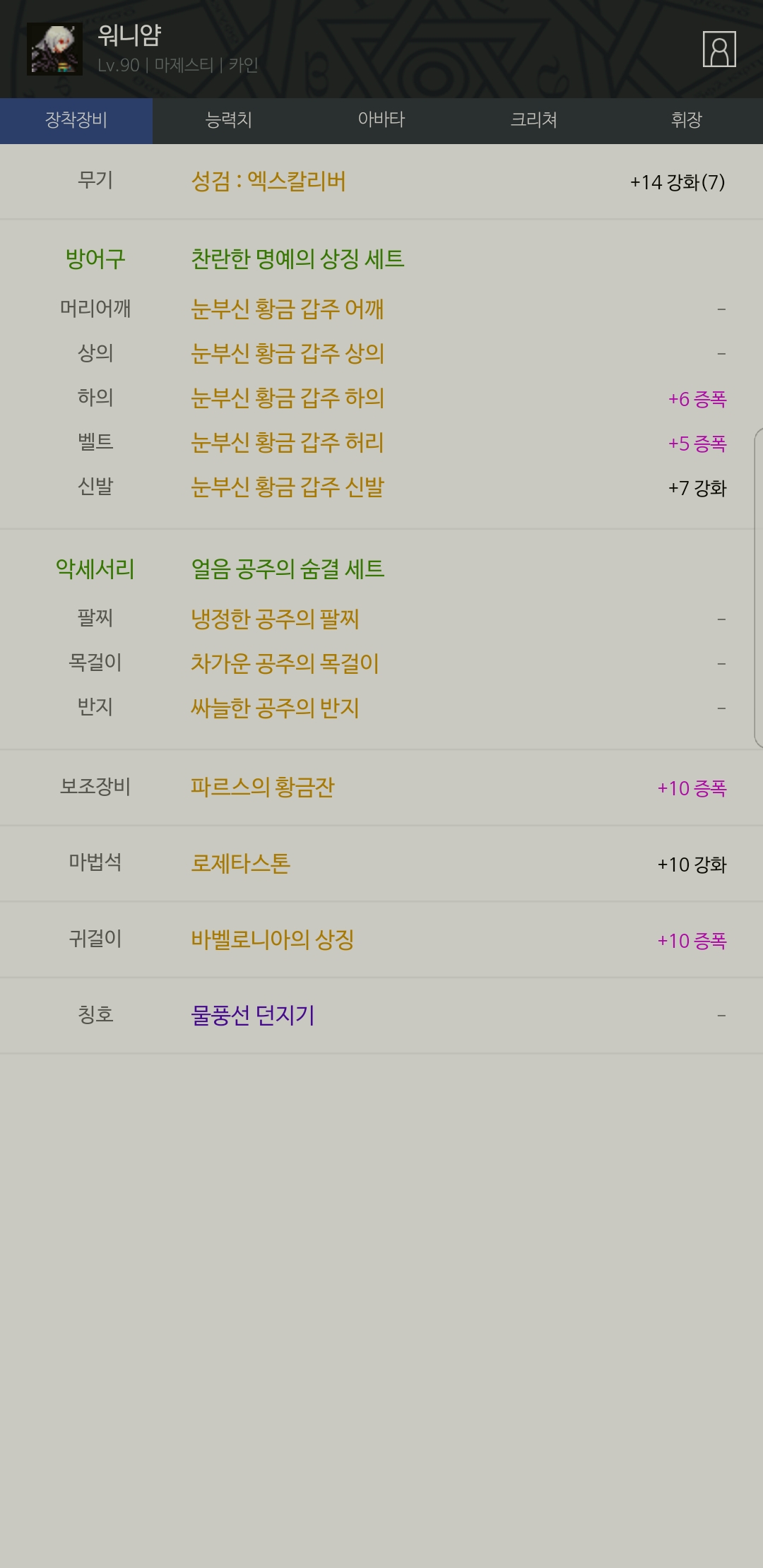This screenshot has height=1568, width=763.
Task: Select the 장착장비 tab
Action: [76, 120]
